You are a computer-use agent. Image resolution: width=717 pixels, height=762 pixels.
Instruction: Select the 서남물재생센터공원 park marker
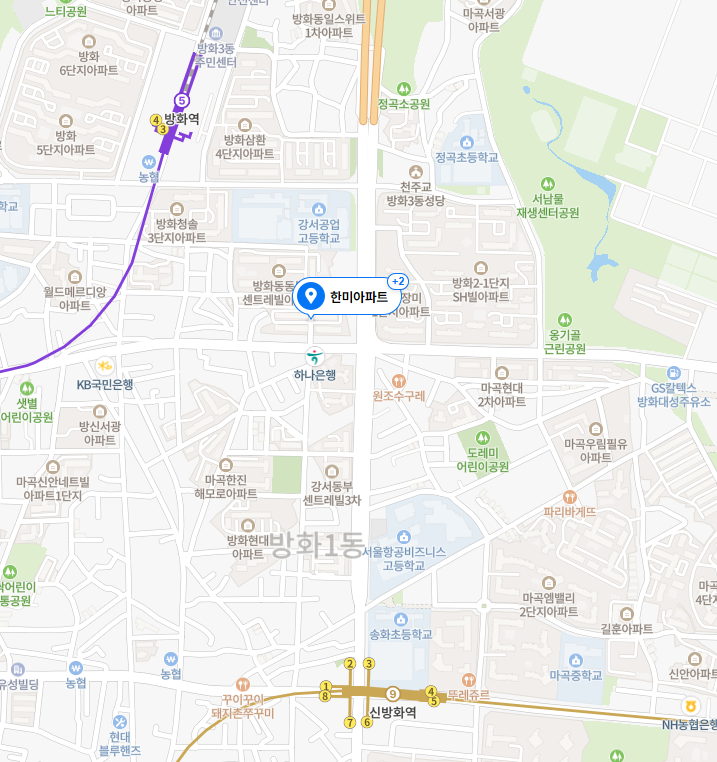coord(547,184)
